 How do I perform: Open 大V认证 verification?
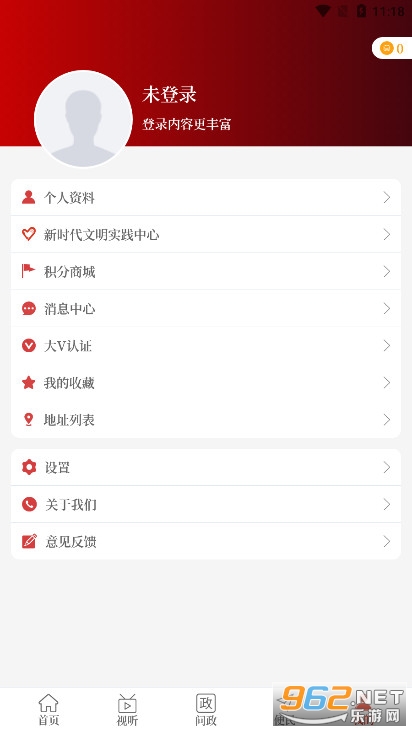tap(206, 345)
